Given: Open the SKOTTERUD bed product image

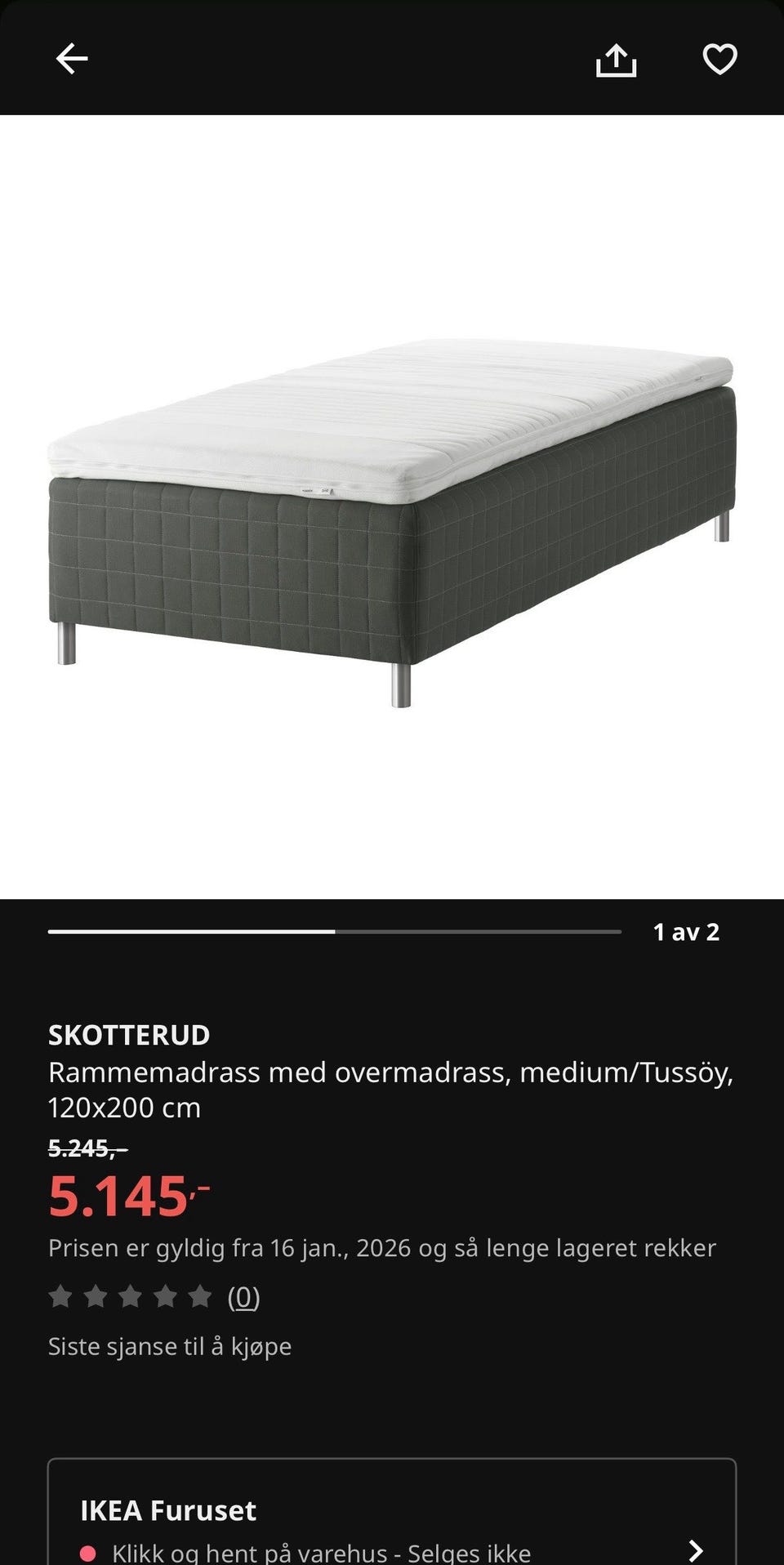Looking at the screenshot, I should pos(392,506).
